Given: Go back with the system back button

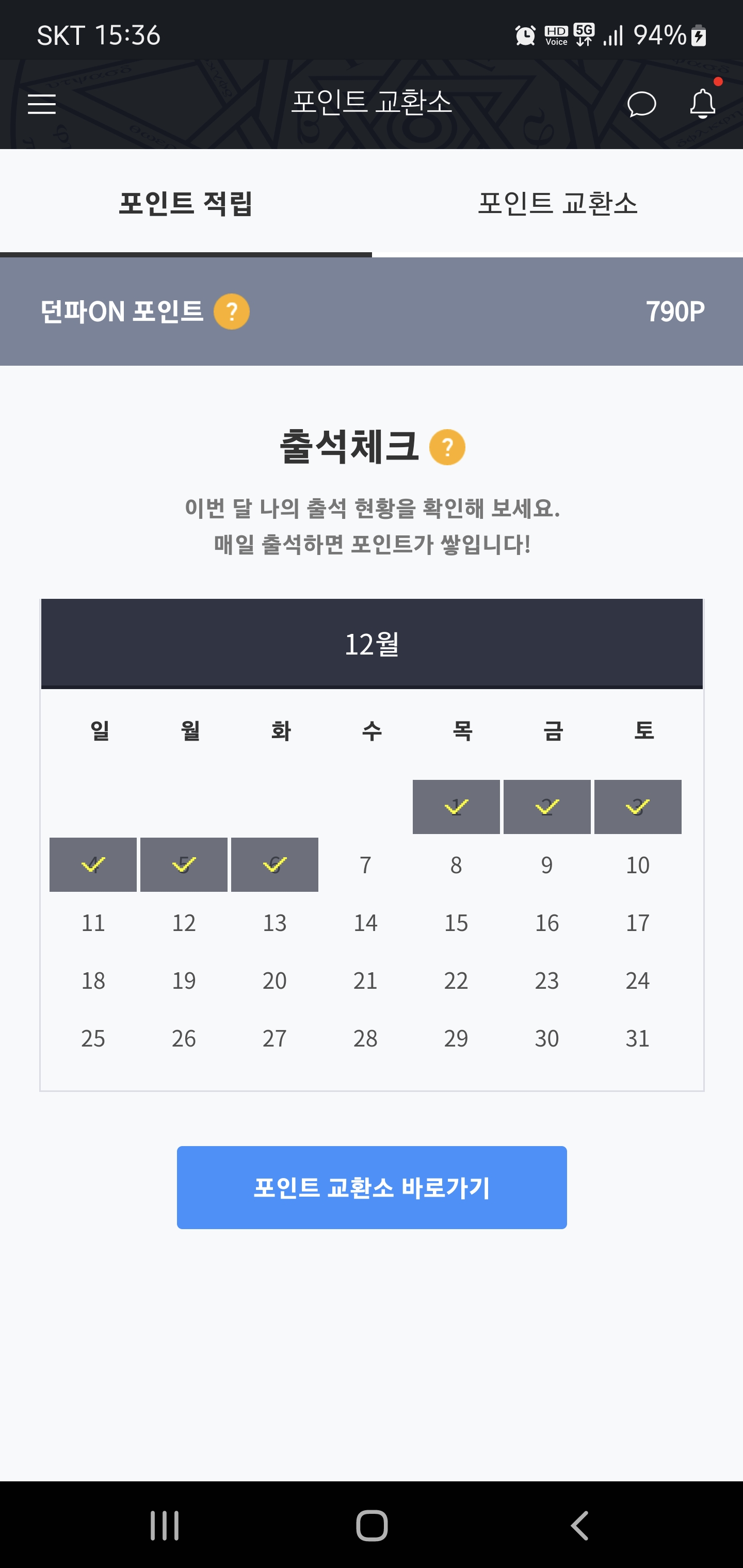Looking at the screenshot, I should (579, 1525).
